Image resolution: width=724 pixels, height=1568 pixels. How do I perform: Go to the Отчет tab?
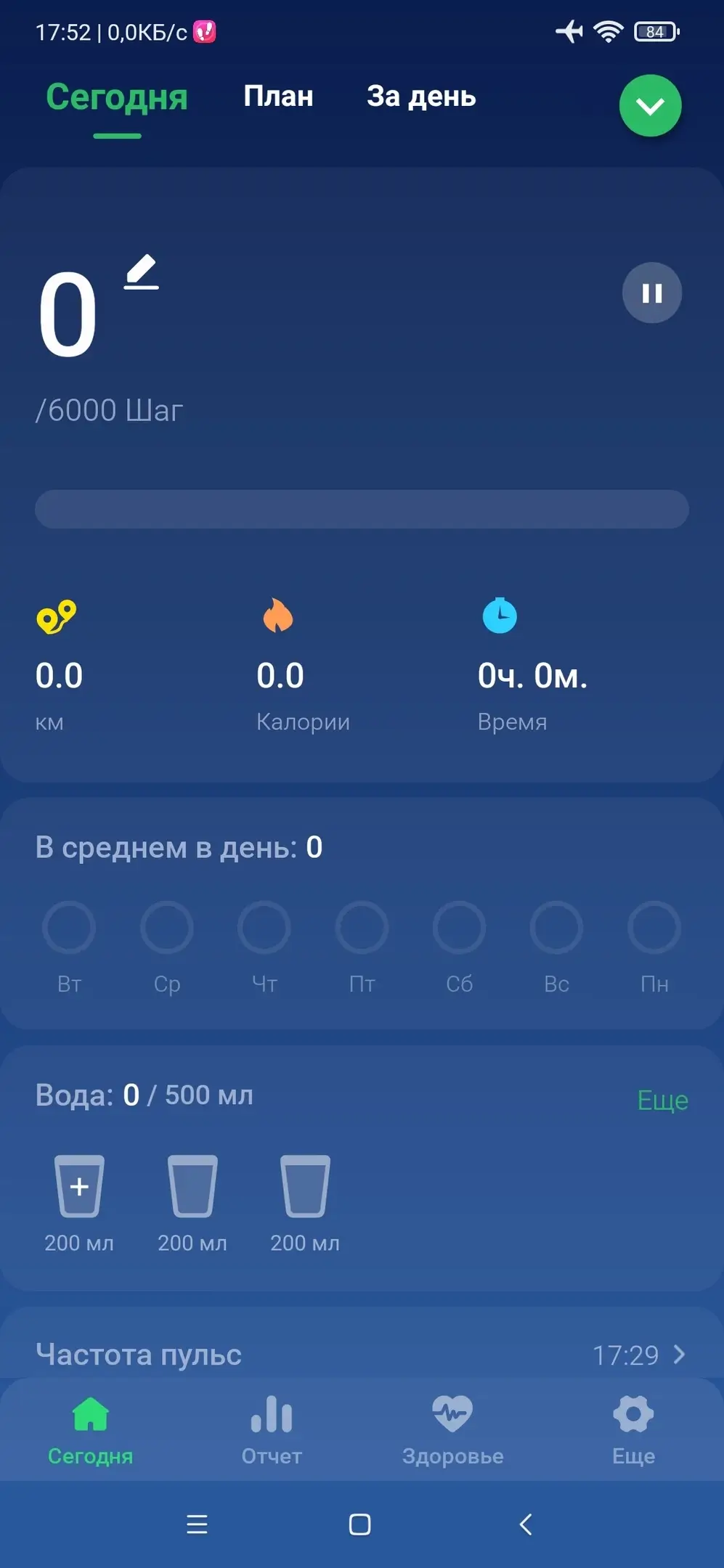272,1430
